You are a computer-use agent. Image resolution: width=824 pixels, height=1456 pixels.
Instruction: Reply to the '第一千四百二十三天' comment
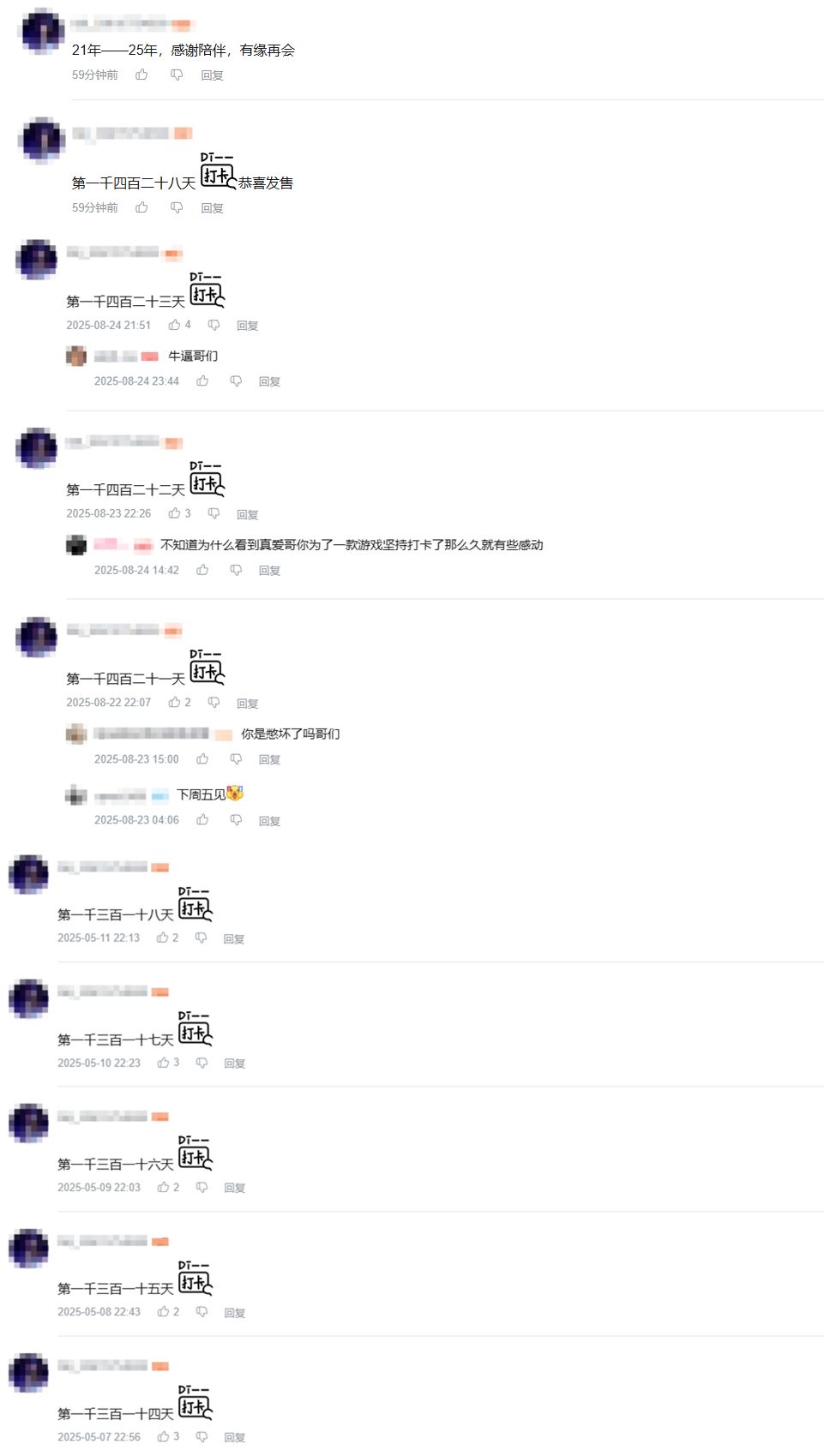pos(247,326)
